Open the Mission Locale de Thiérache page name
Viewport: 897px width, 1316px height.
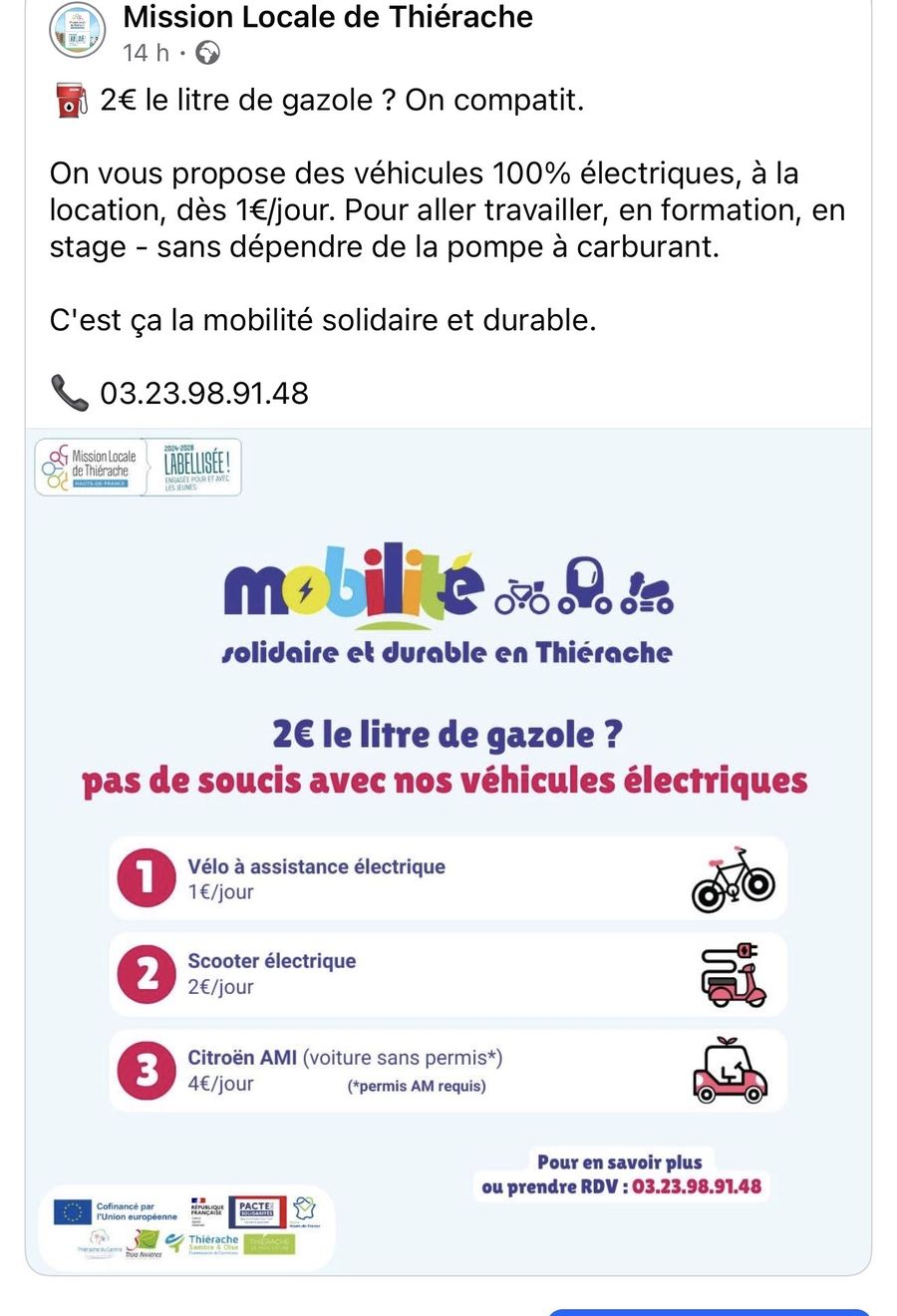(327, 17)
